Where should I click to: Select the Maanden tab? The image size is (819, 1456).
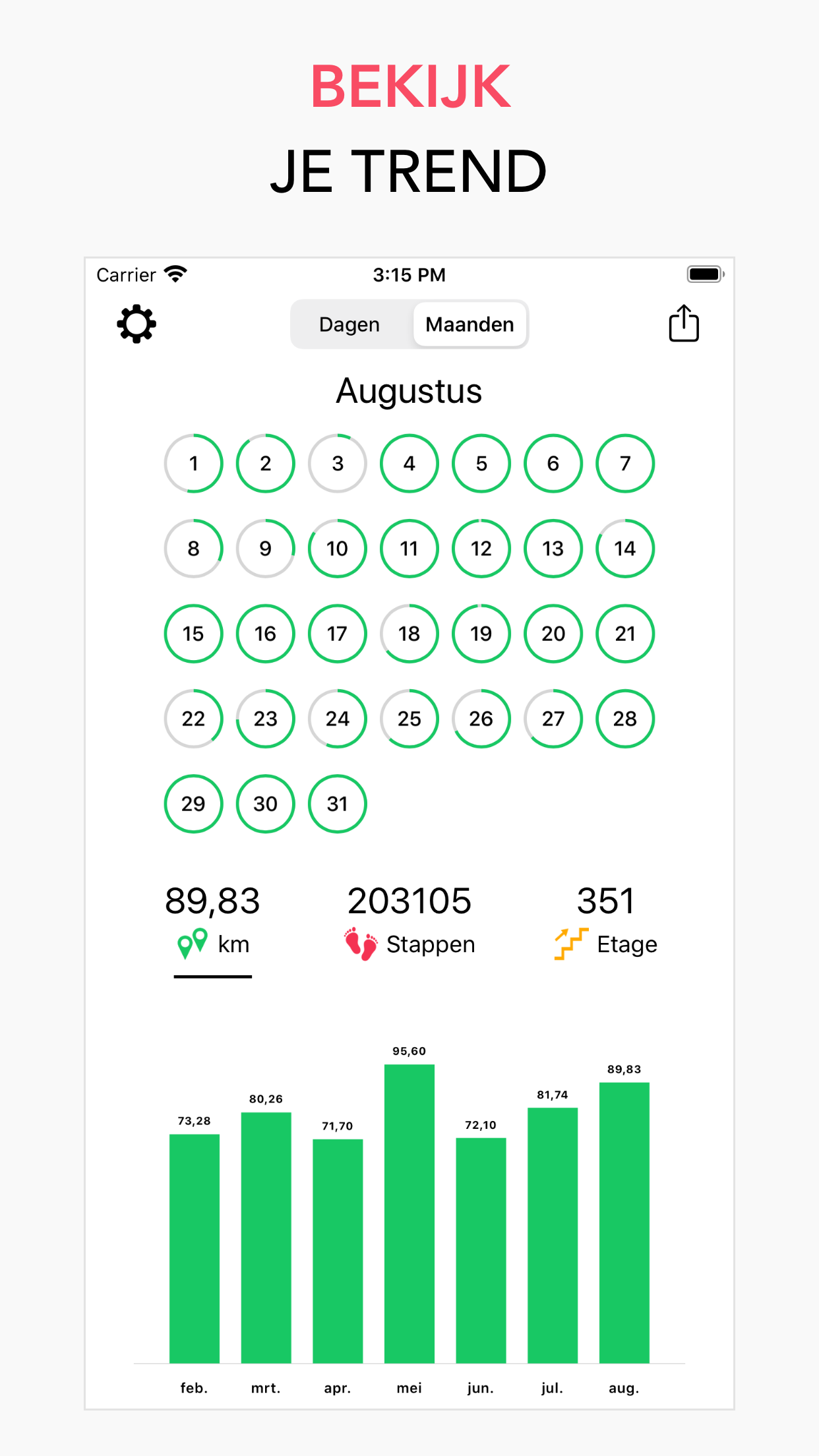click(470, 324)
